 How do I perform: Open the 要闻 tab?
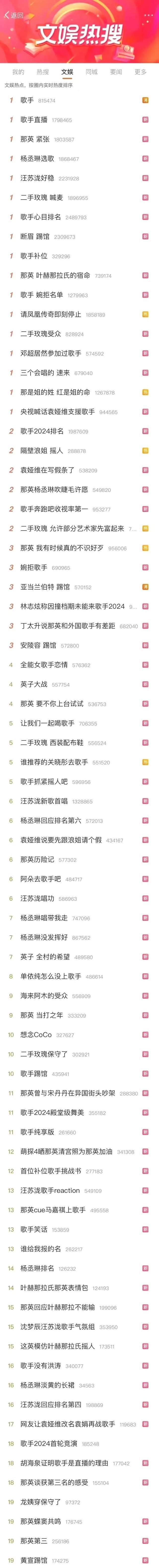(x=116, y=72)
